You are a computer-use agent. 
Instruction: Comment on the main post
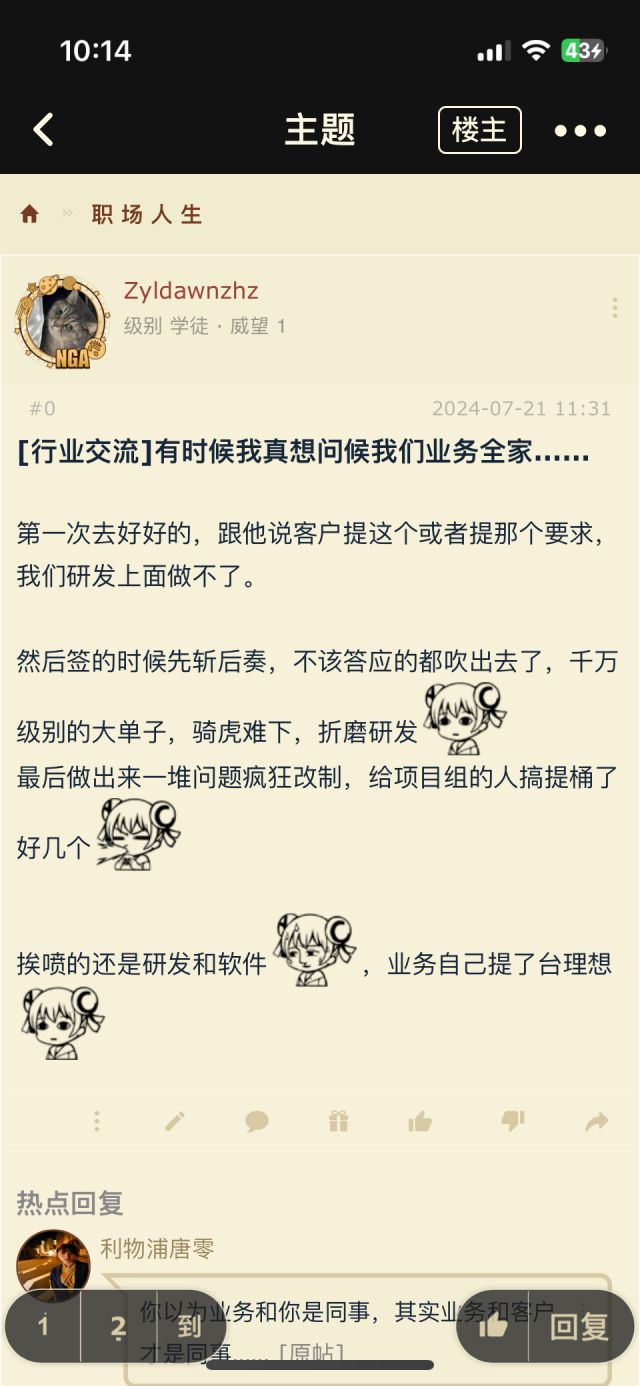(257, 1121)
